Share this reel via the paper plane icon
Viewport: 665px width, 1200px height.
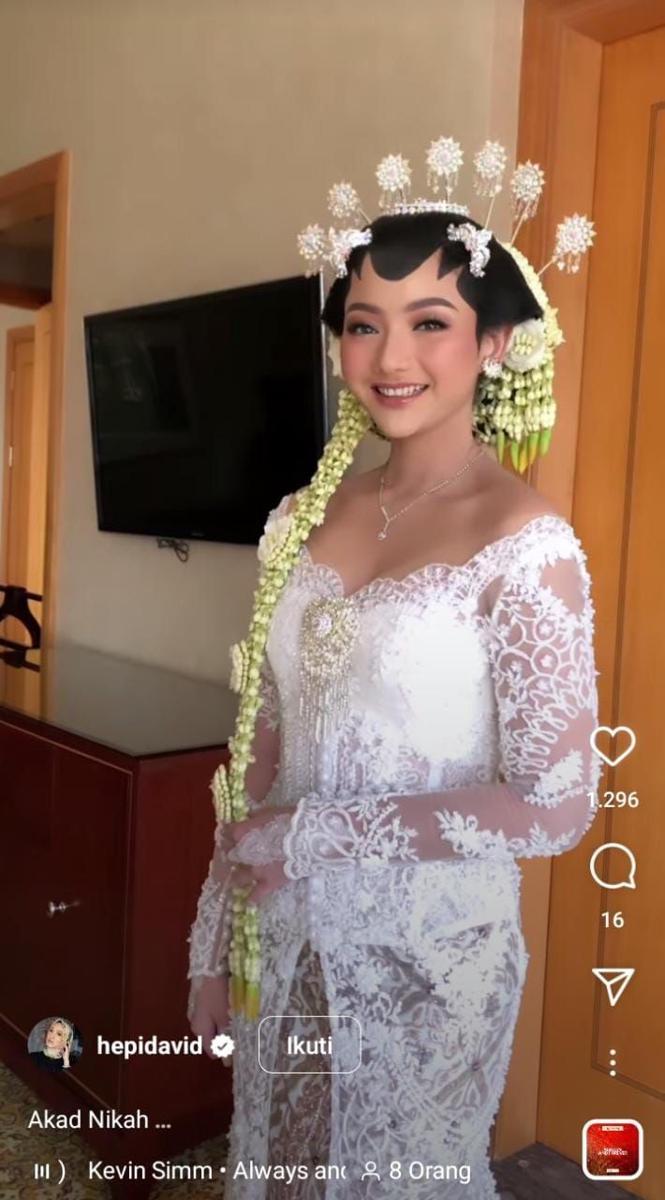tap(612, 985)
